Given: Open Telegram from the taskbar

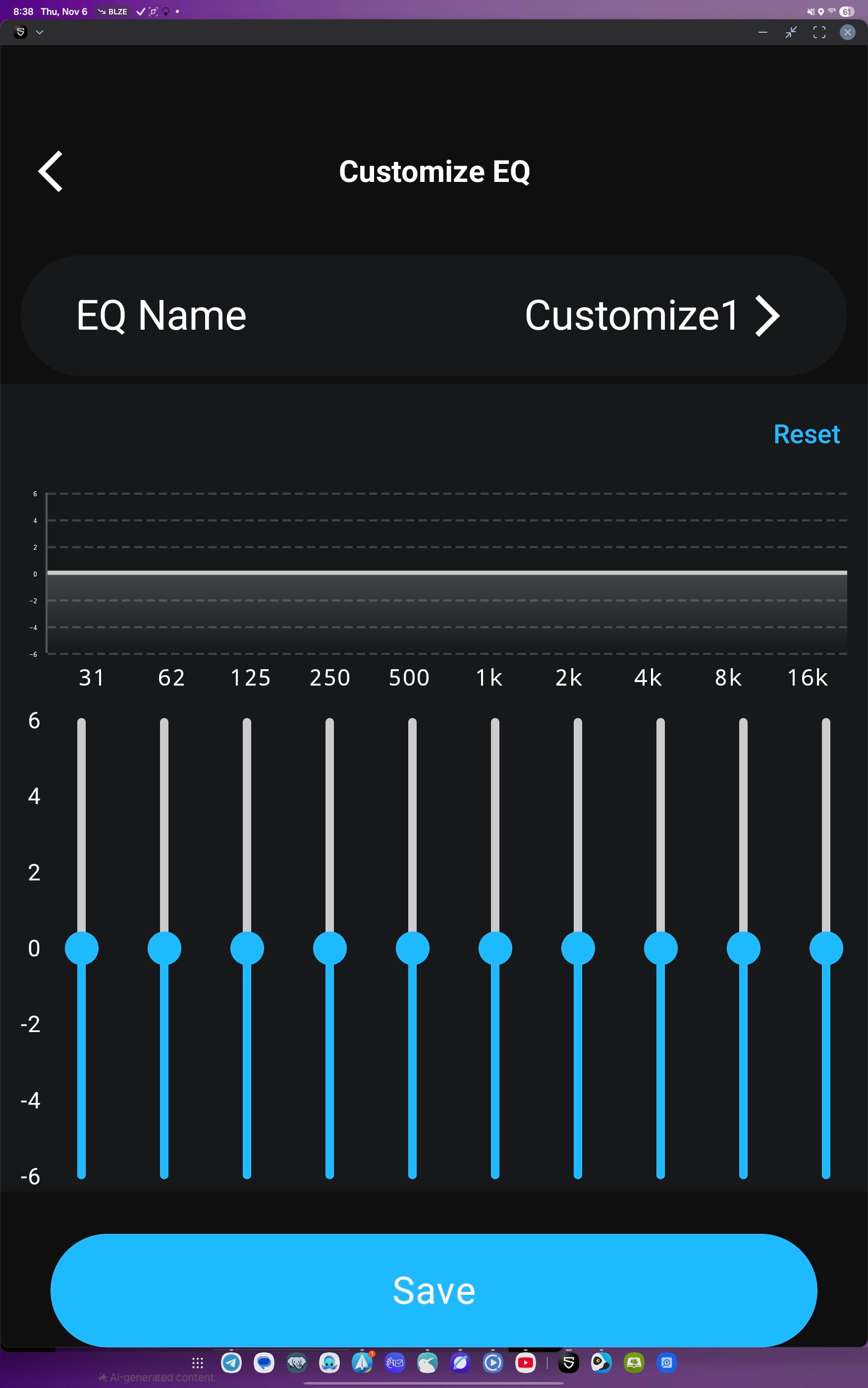Looking at the screenshot, I should point(232,1363).
